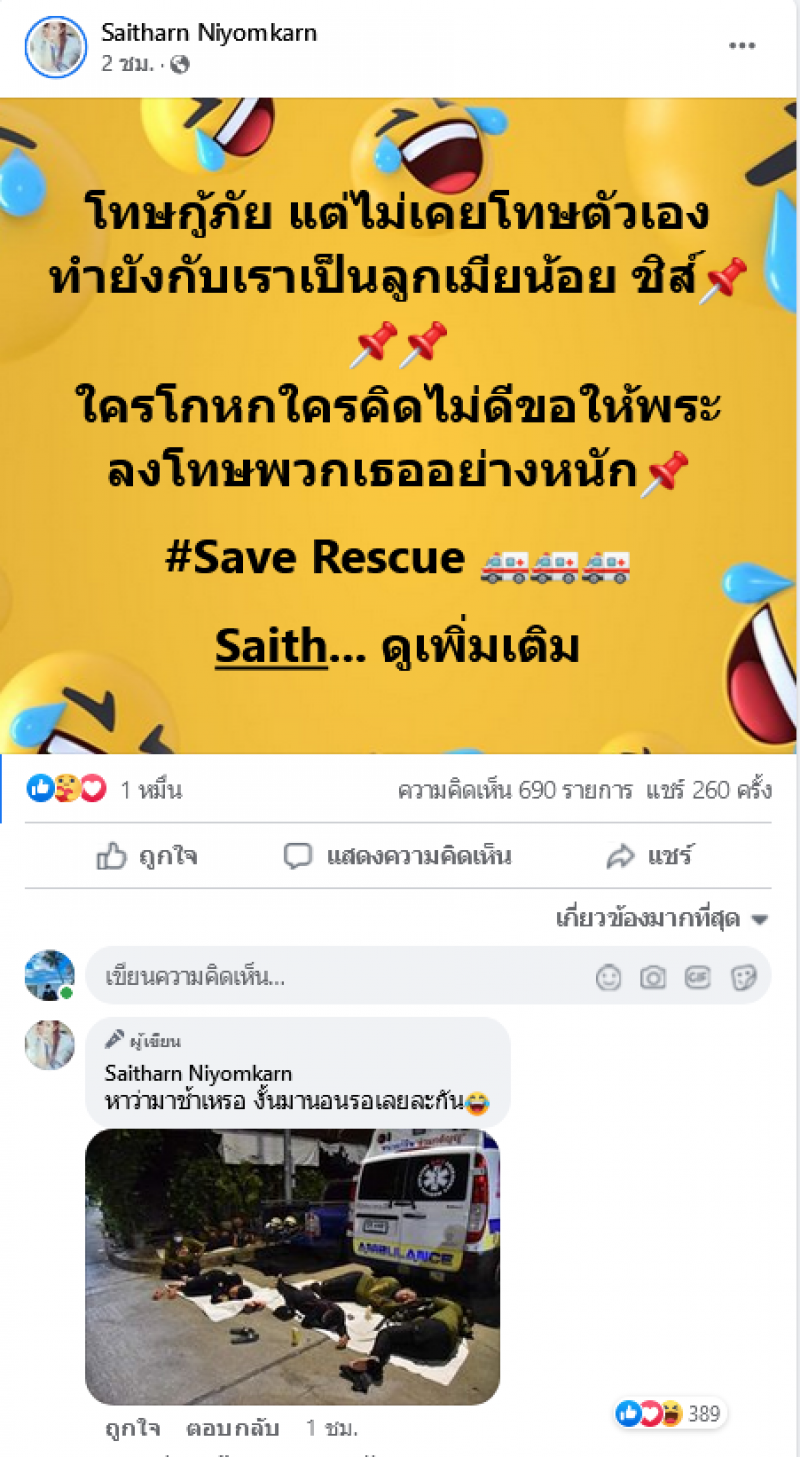Share the post using แชร์ button
Screen dimensions: 800x1457
point(650,856)
